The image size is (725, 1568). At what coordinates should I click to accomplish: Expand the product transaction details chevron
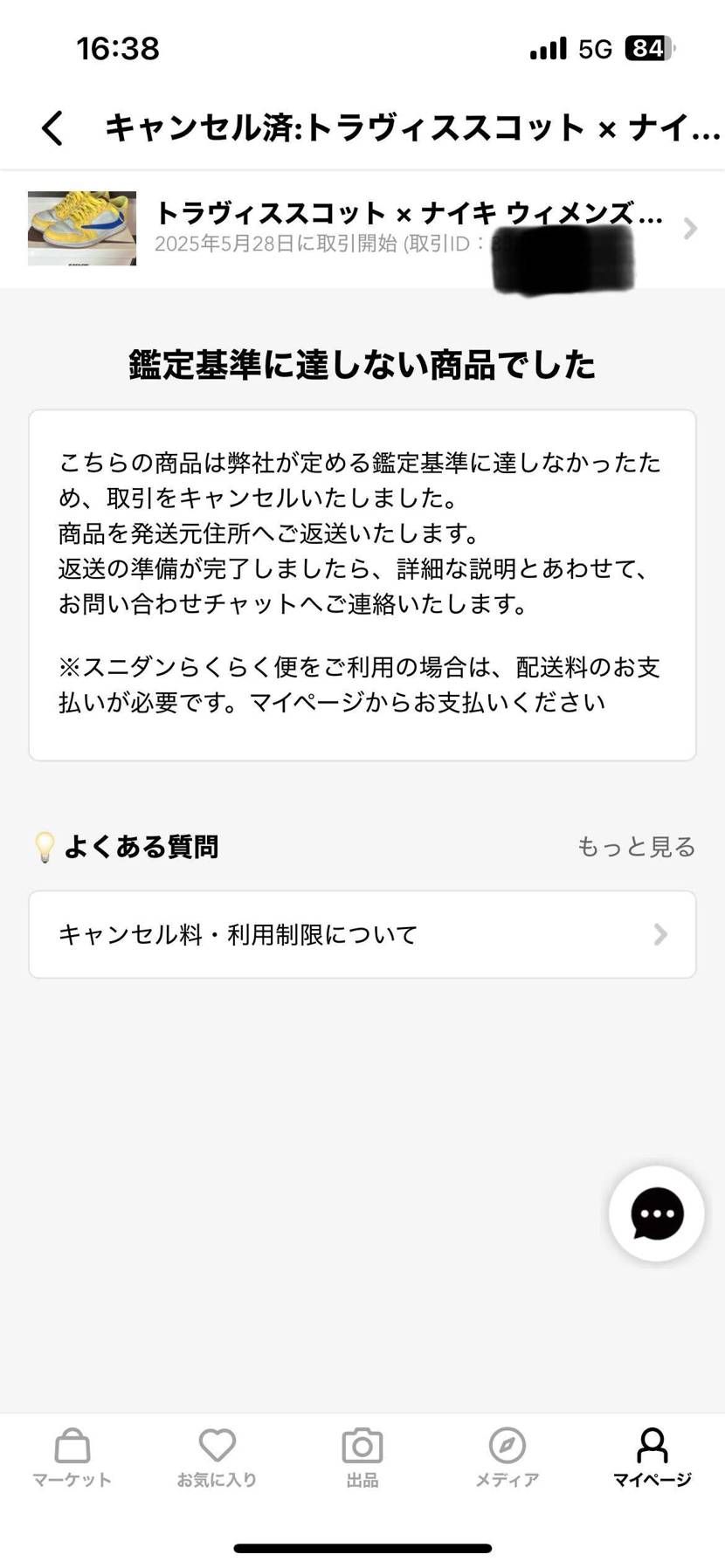click(x=691, y=230)
